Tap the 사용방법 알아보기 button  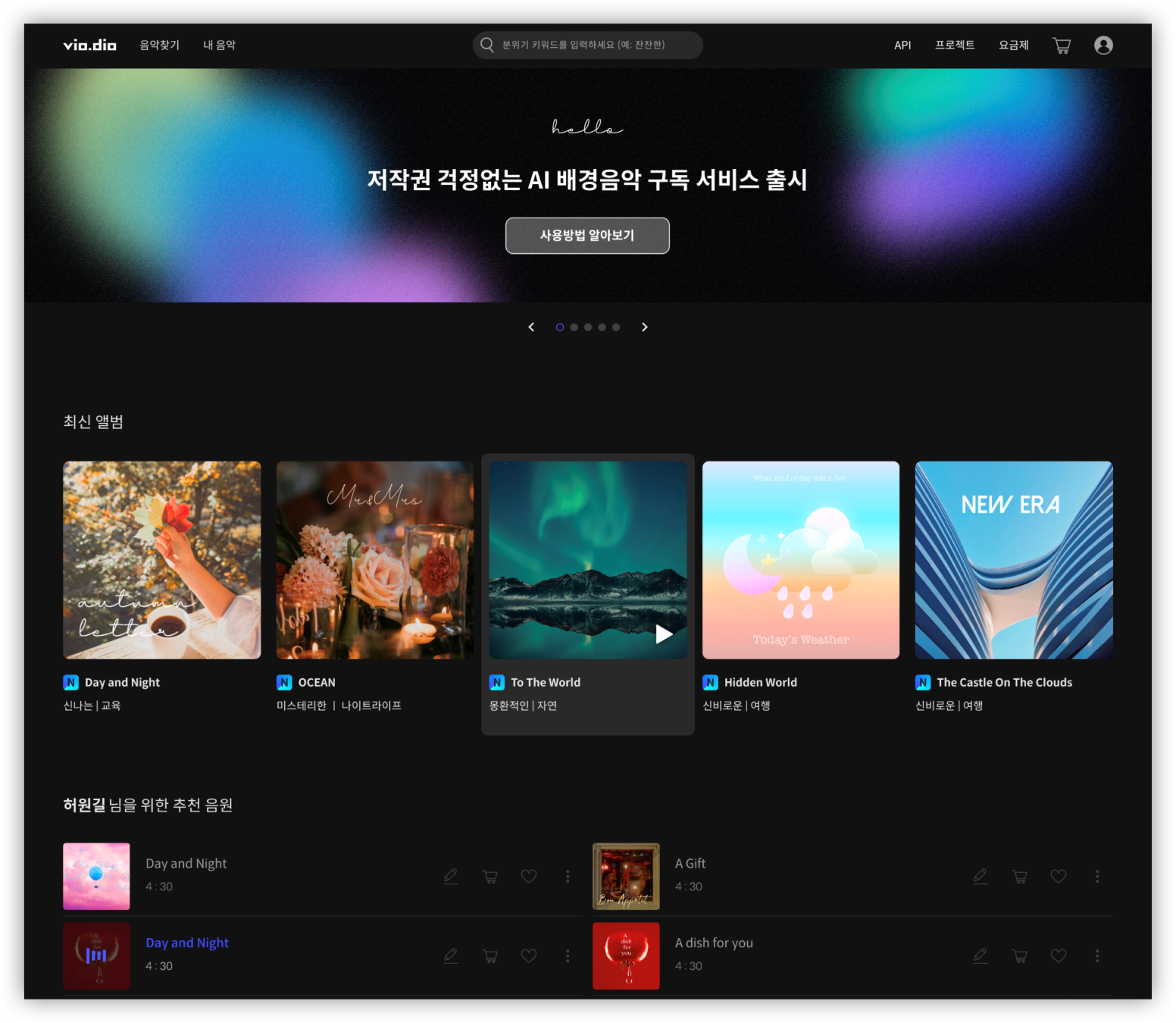(x=587, y=236)
